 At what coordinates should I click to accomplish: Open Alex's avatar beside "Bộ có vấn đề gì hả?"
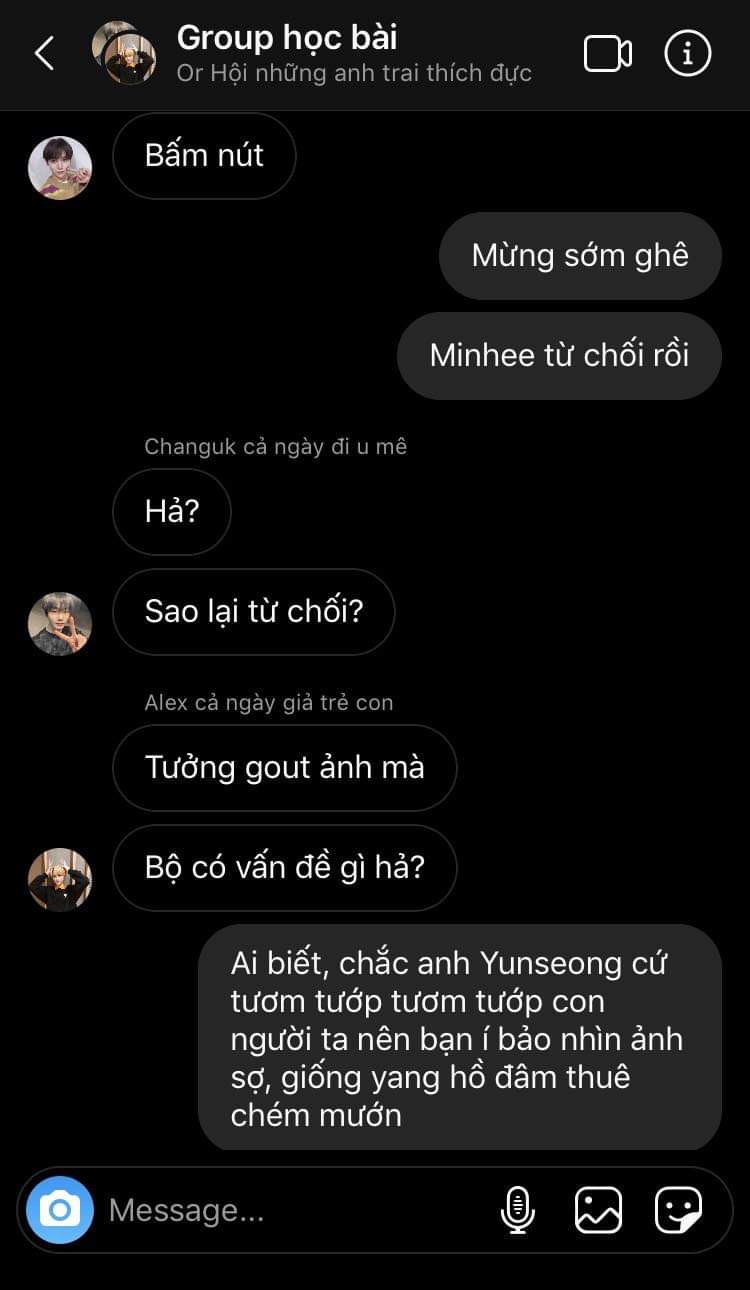[60, 879]
